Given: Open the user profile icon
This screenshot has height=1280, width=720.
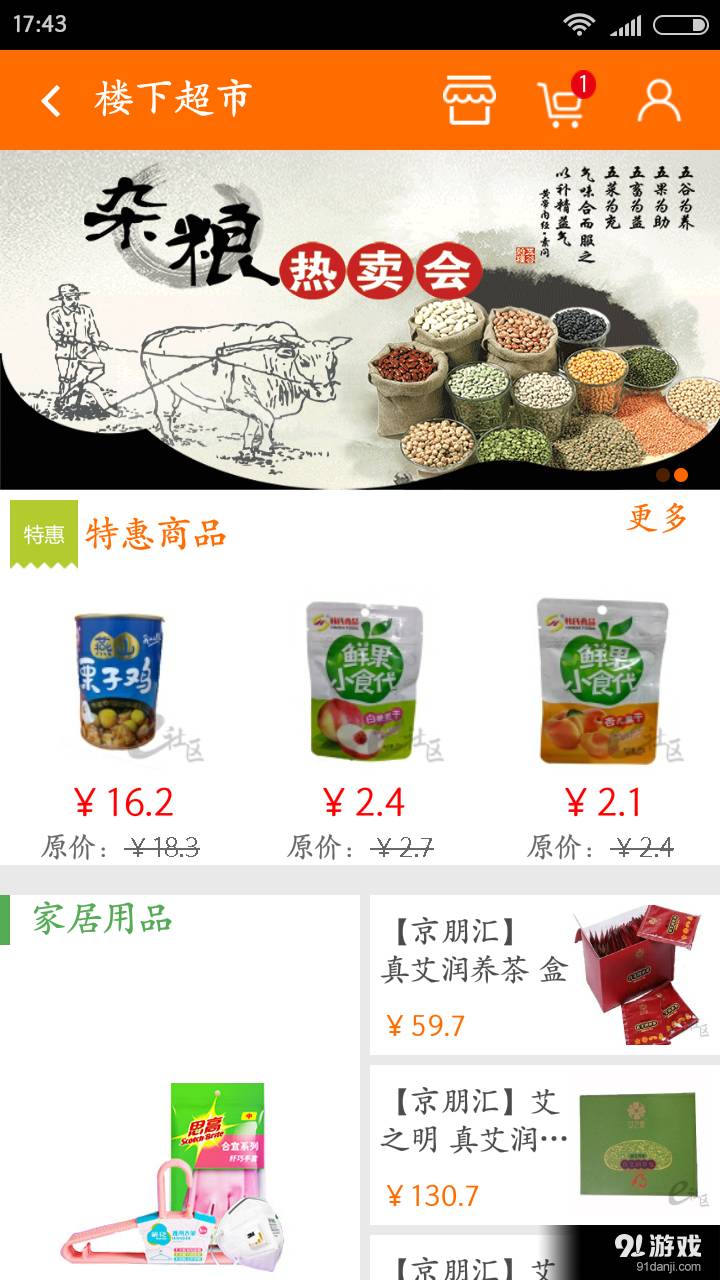Looking at the screenshot, I should click(659, 100).
